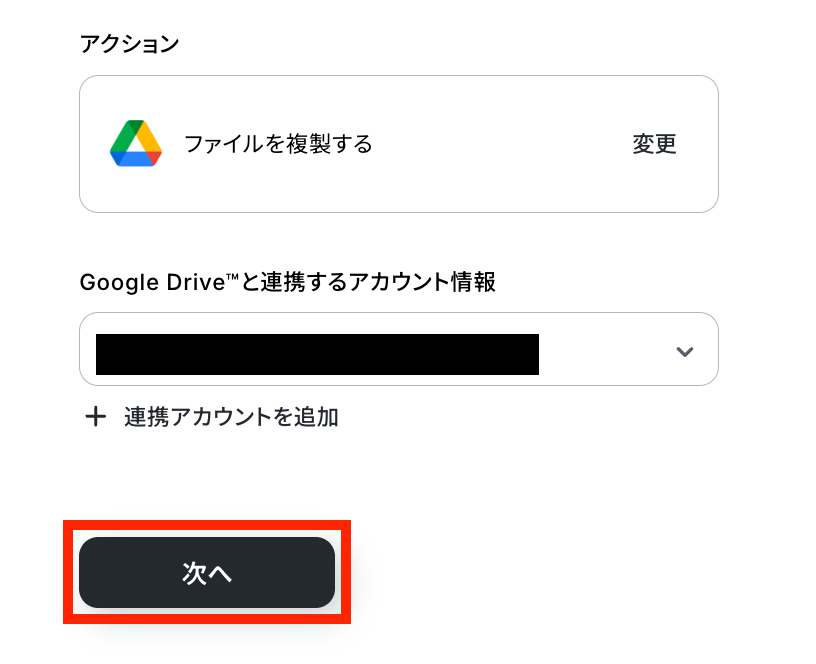Tap 変更 to change the action
The height and width of the screenshot is (664, 816).
(654, 144)
